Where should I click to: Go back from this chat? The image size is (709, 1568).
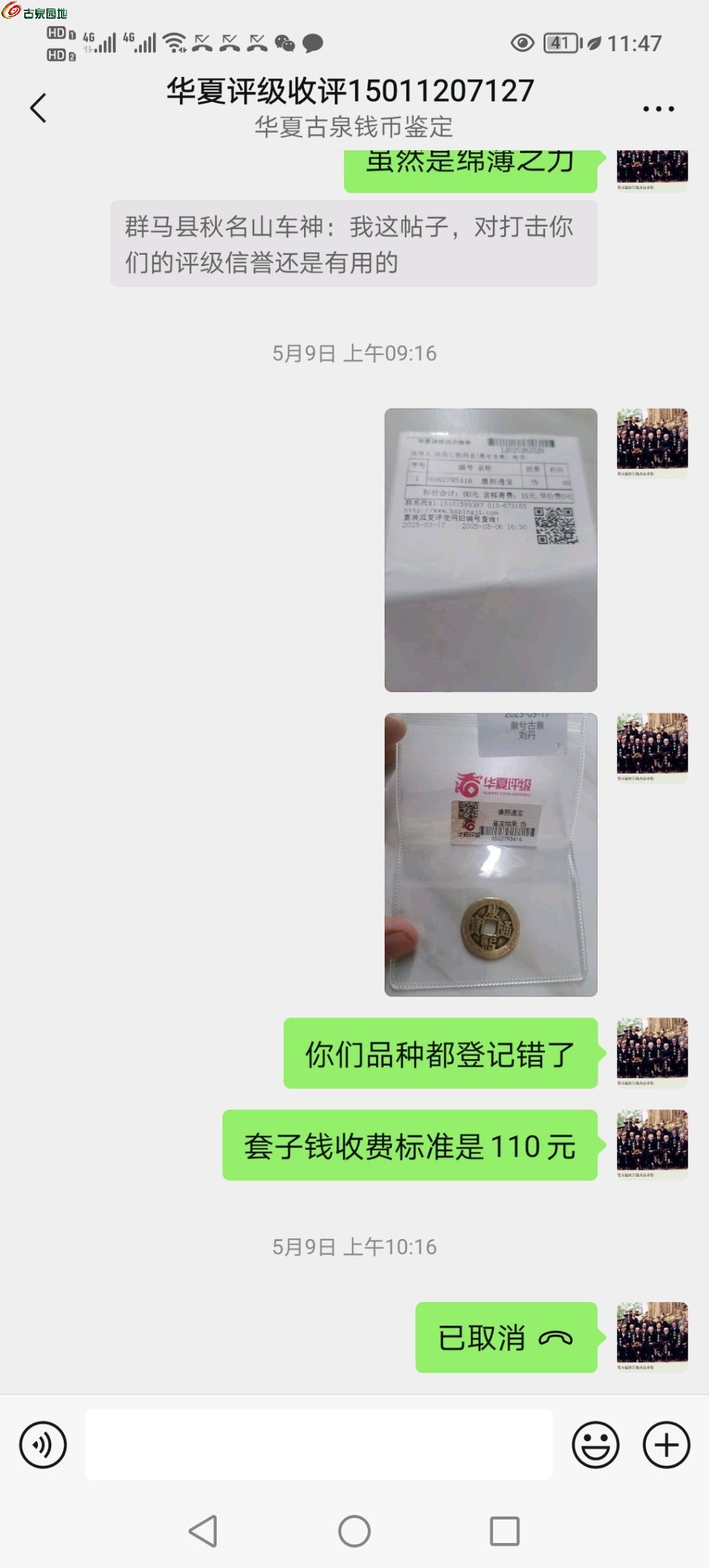point(39,108)
